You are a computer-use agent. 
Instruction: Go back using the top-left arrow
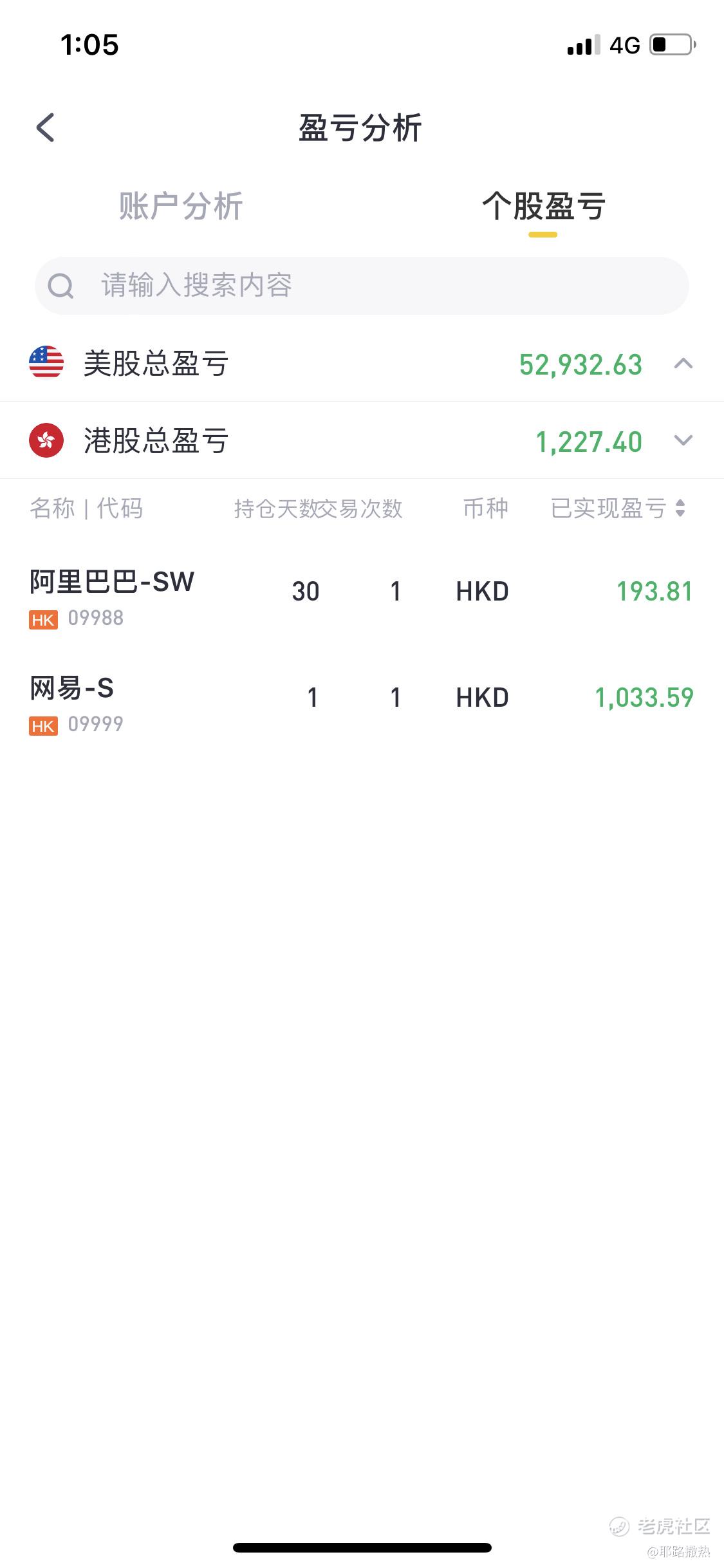pyautogui.click(x=46, y=127)
